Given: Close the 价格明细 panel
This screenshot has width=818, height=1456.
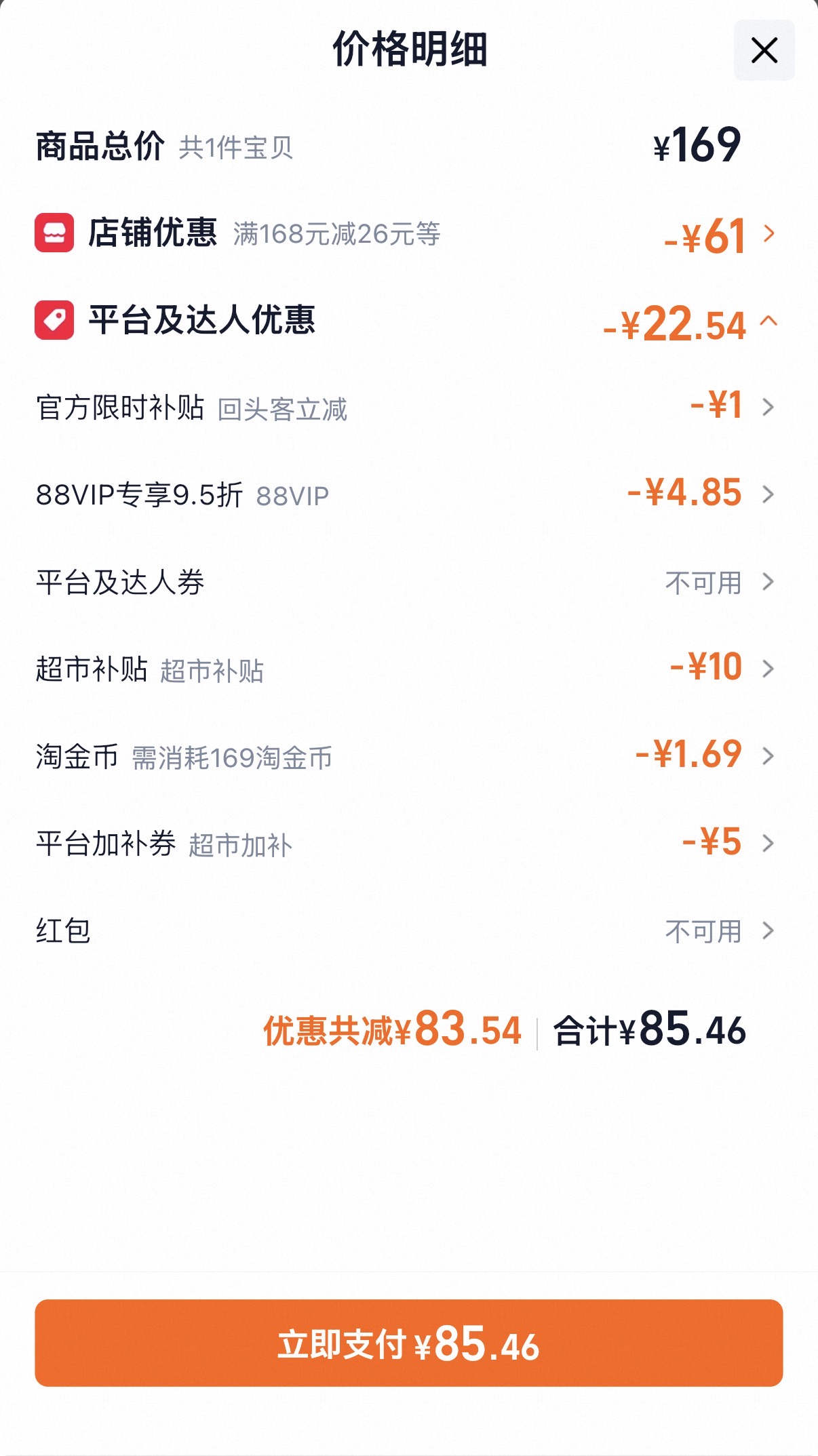Looking at the screenshot, I should click(x=764, y=50).
